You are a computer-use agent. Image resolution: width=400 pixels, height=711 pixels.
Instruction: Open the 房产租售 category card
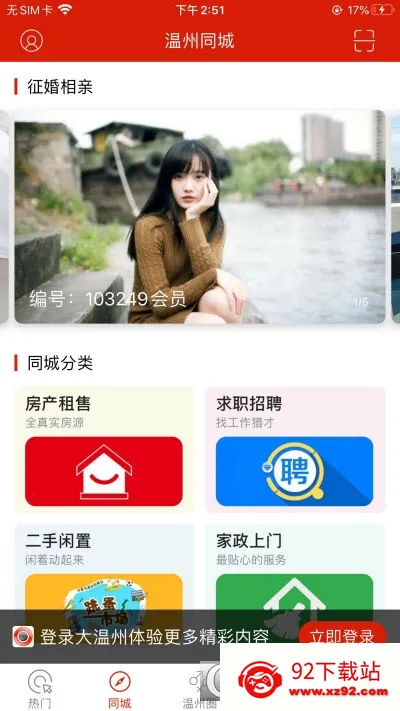click(x=104, y=450)
